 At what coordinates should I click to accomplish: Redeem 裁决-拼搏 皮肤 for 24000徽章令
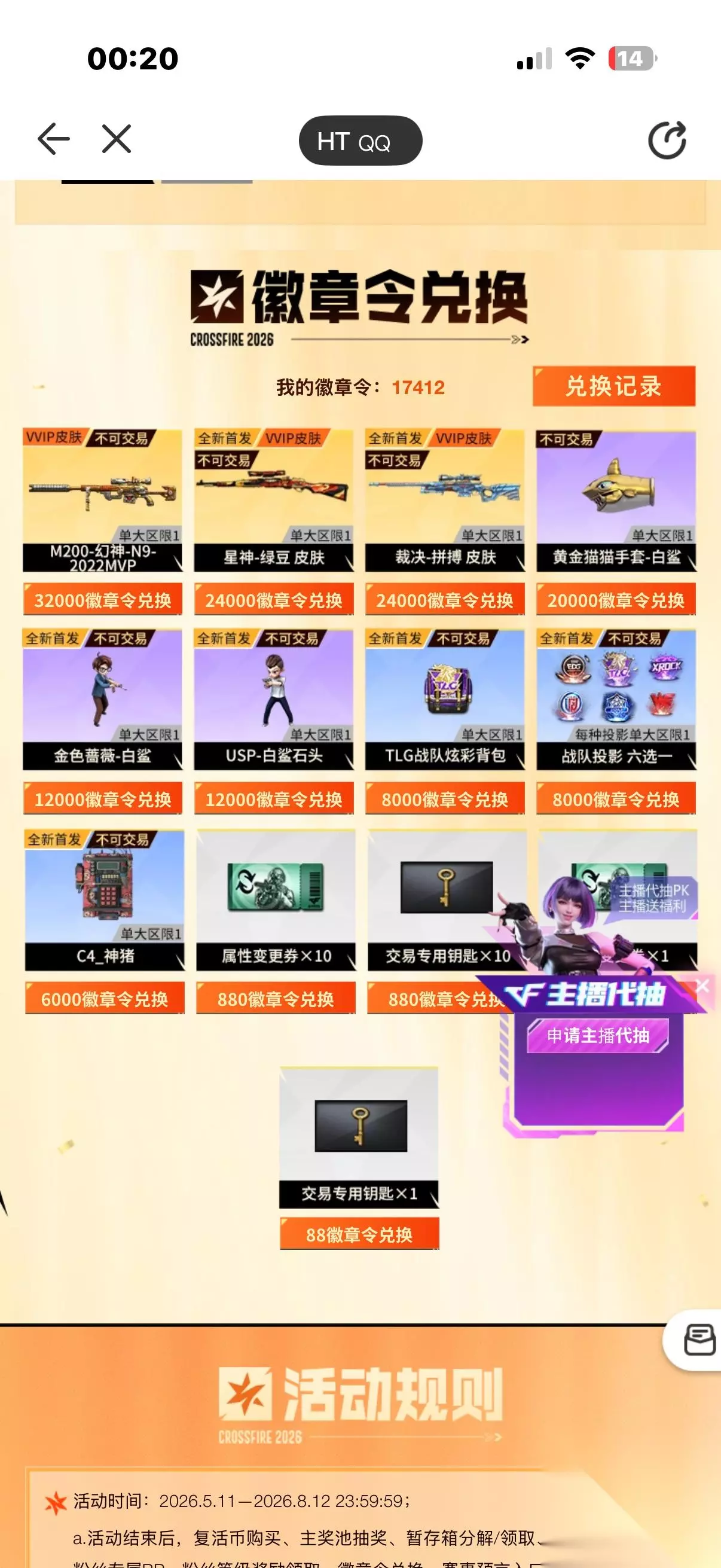445,600
